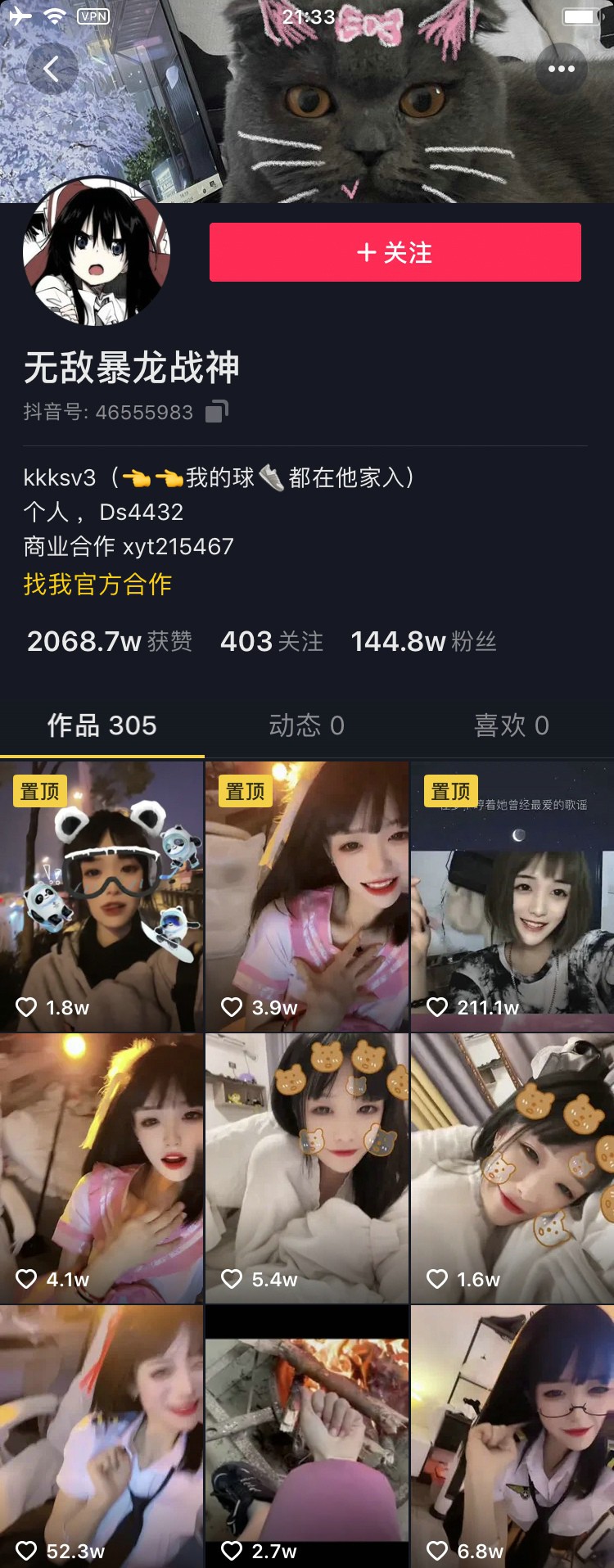Switch to the 作品 305 tab
This screenshot has height=1568, width=614.
(102, 725)
